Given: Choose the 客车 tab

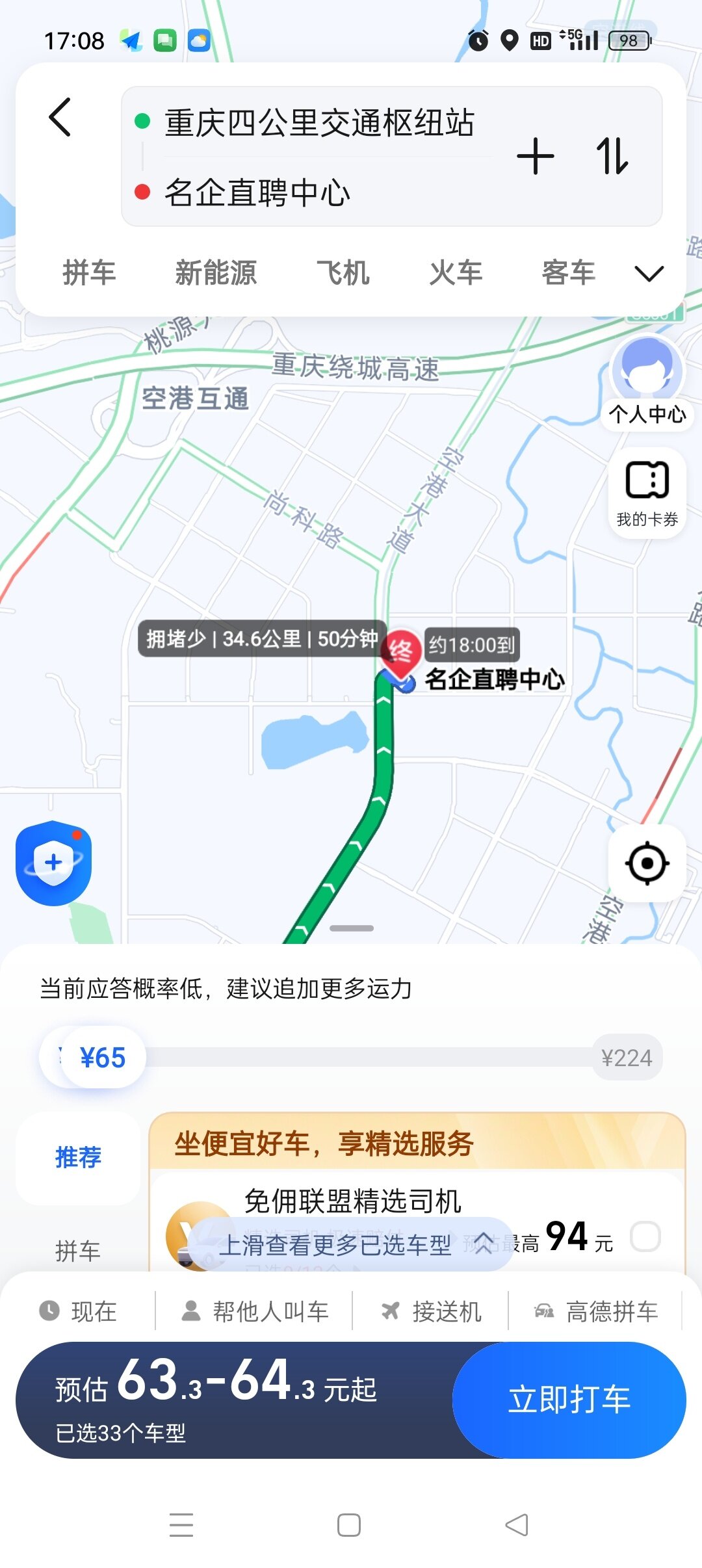Looking at the screenshot, I should click(x=569, y=272).
